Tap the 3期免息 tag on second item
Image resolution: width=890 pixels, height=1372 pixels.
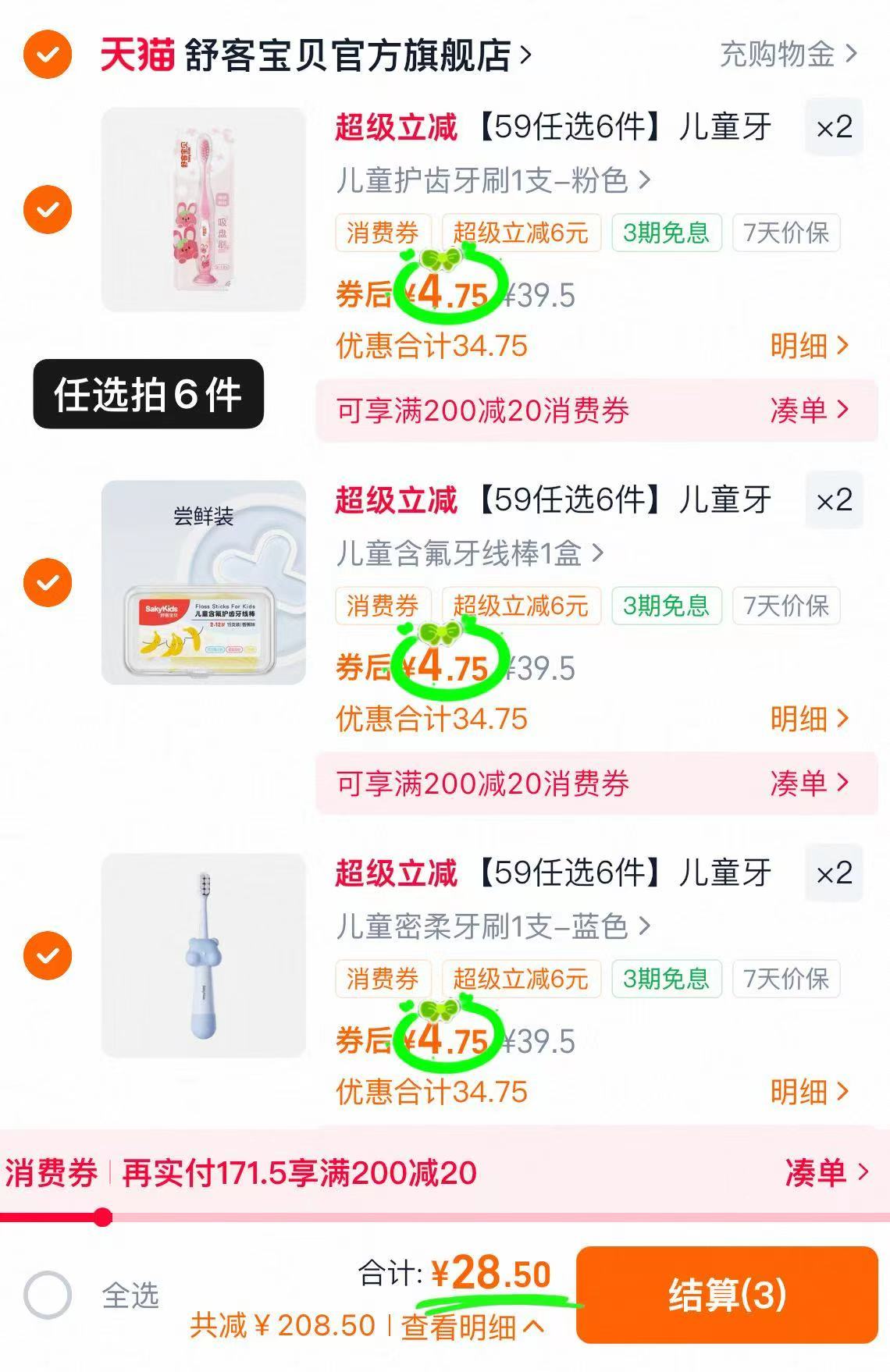tap(667, 606)
